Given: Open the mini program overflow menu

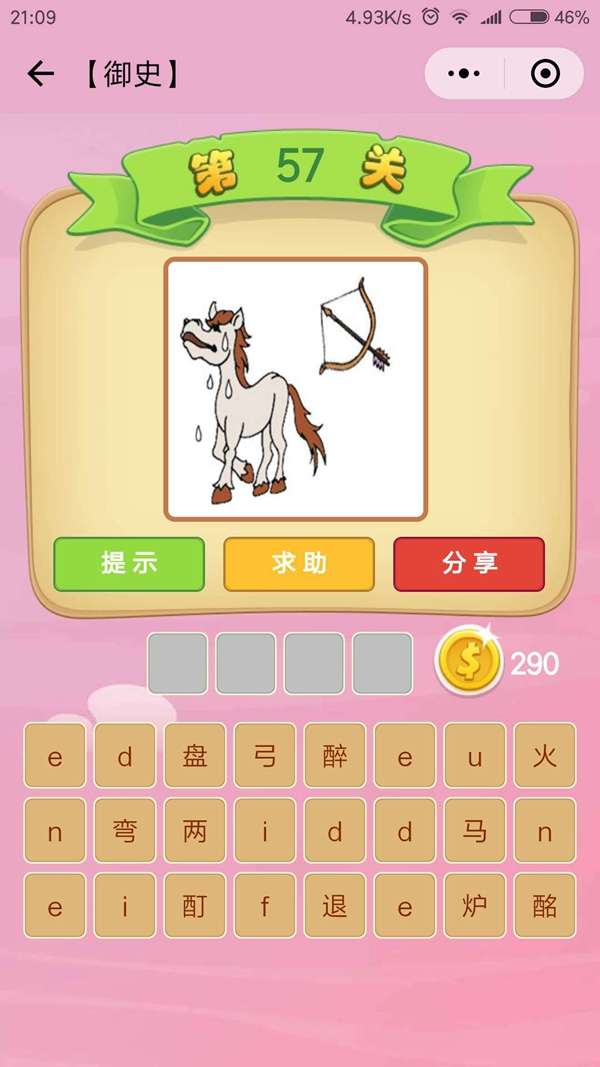Looking at the screenshot, I should [465, 74].
